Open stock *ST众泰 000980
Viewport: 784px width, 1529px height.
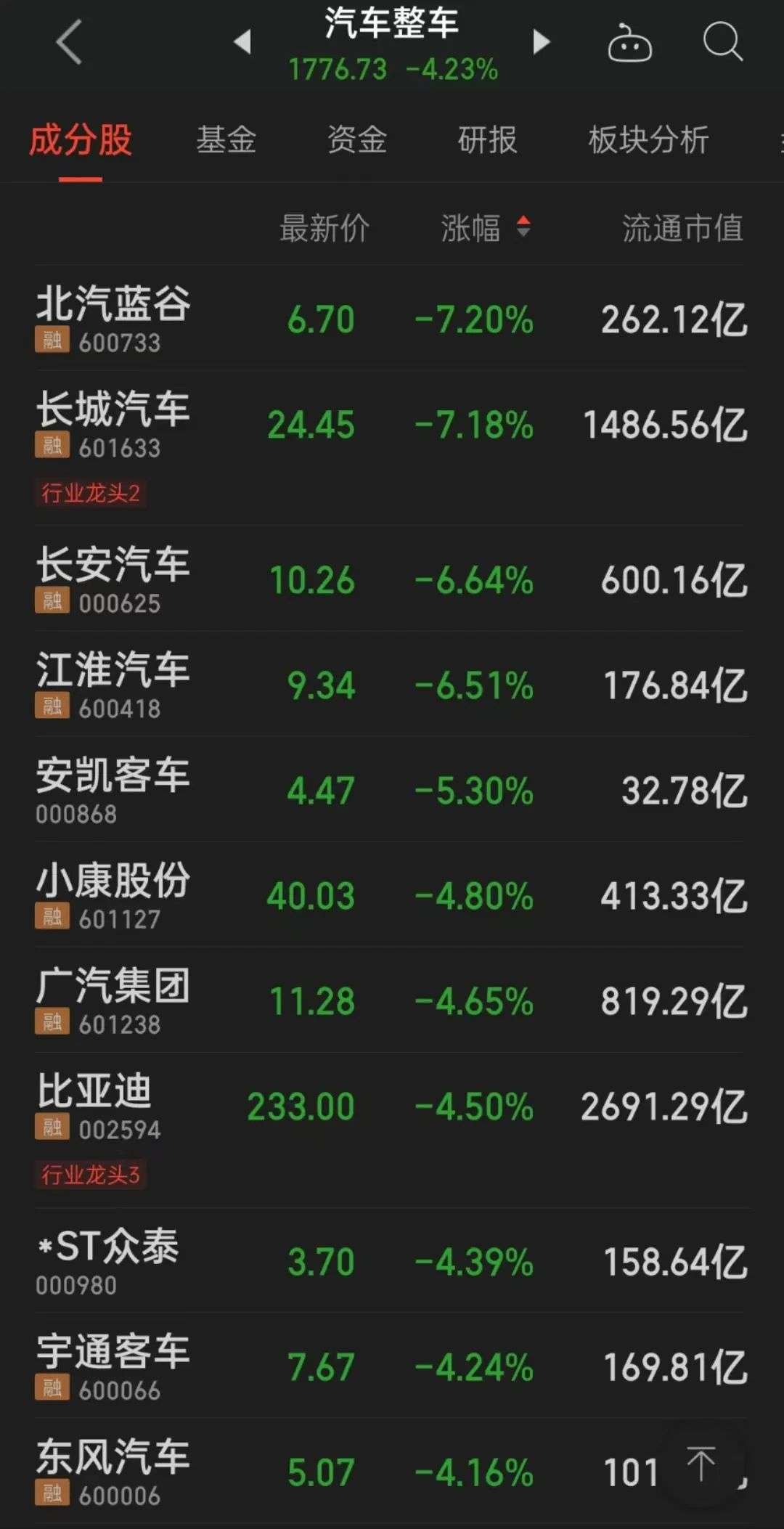click(x=392, y=1260)
